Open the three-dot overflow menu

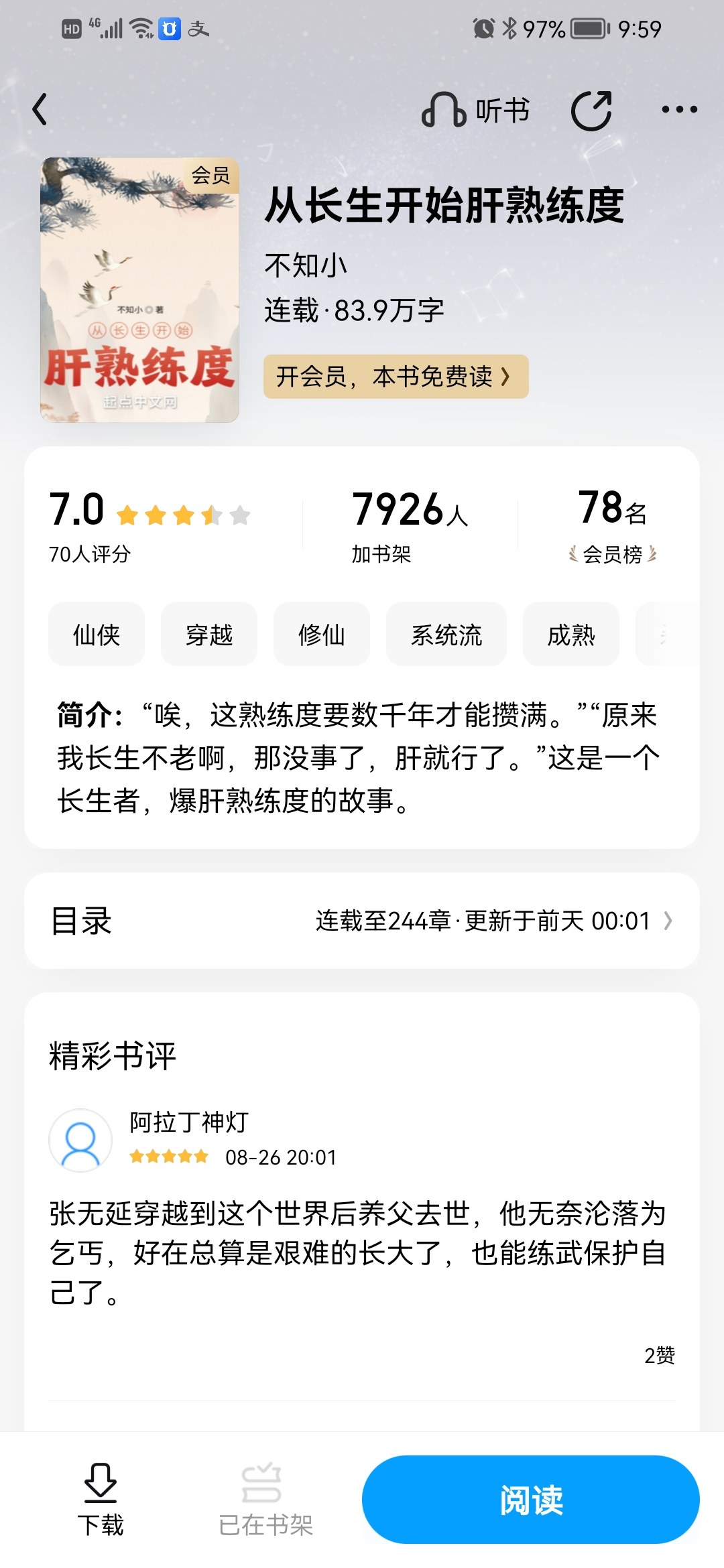coord(679,110)
